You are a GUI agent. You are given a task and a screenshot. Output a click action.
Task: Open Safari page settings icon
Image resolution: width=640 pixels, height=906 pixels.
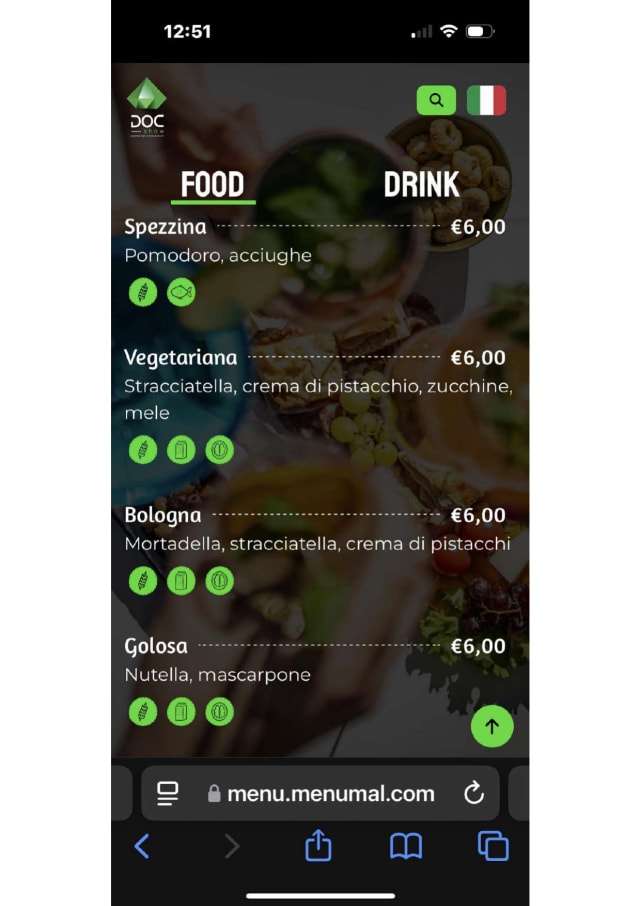pos(168,794)
